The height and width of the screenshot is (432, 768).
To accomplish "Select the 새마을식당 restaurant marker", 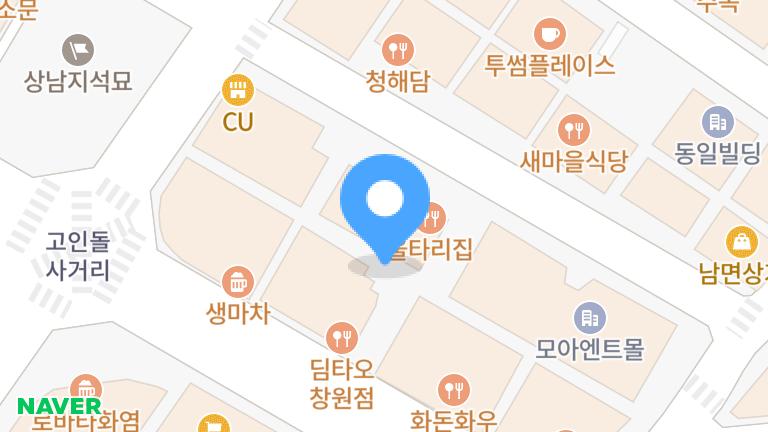I will pyautogui.click(x=574, y=128).
